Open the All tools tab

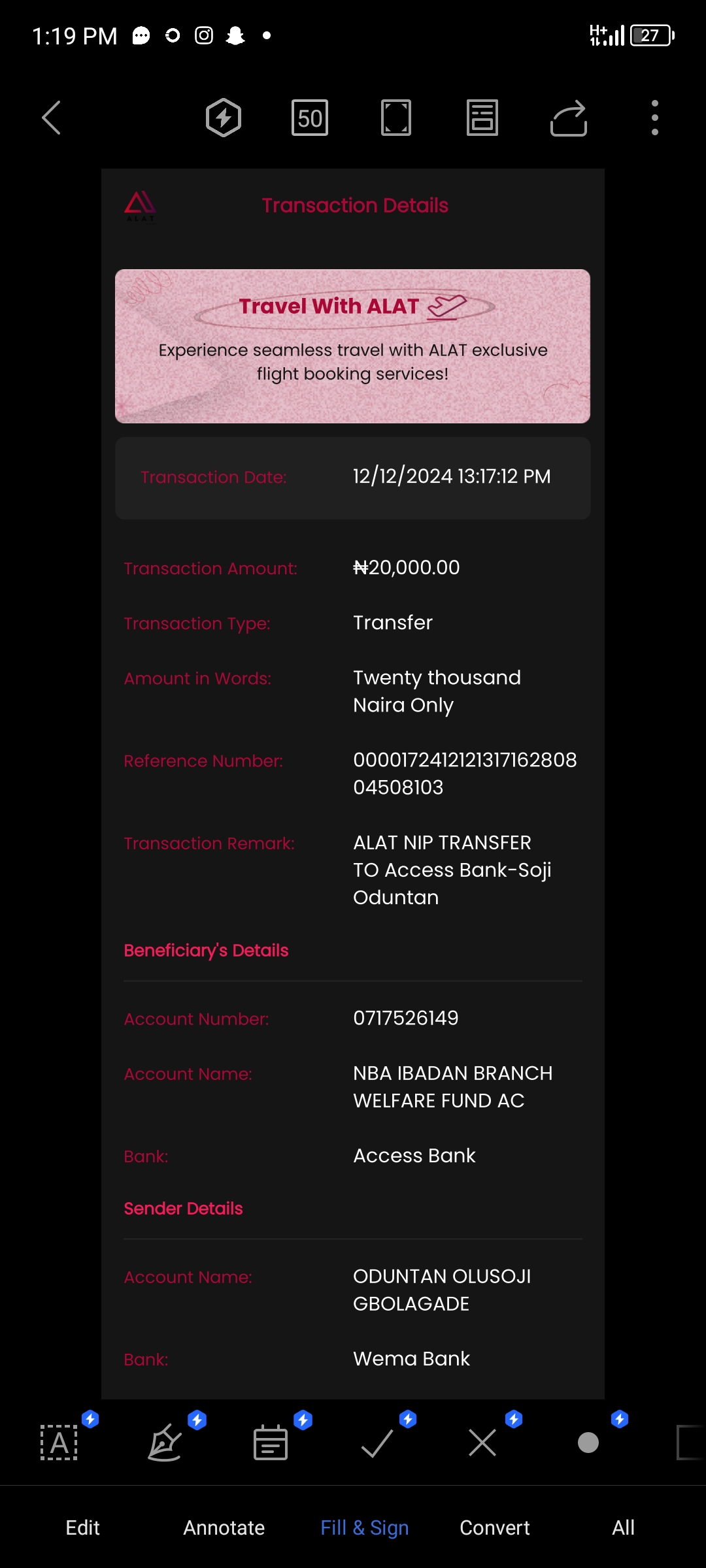[x=624, y=1527]
